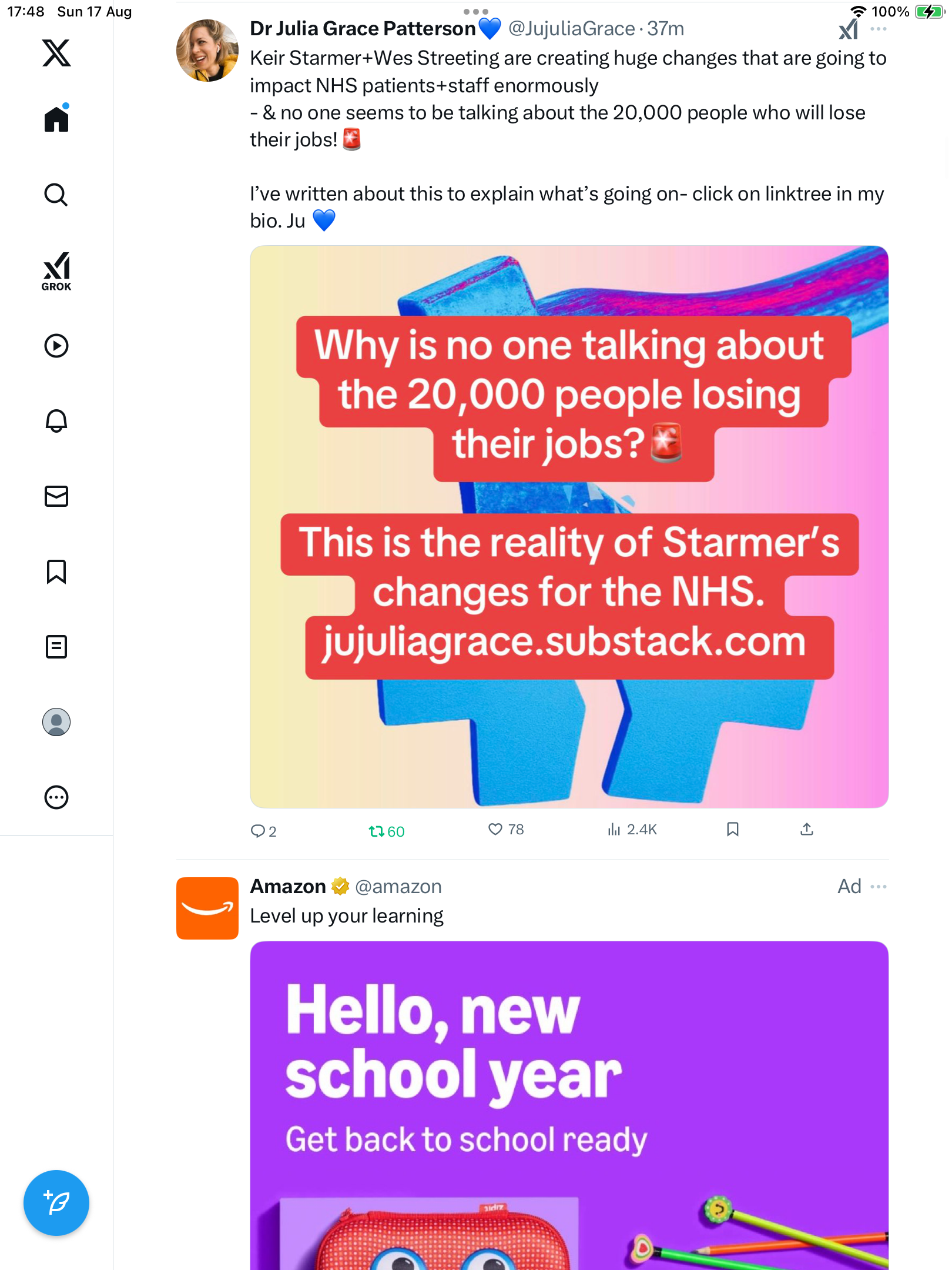Open the video tab in the sidebar

[56, 346]
